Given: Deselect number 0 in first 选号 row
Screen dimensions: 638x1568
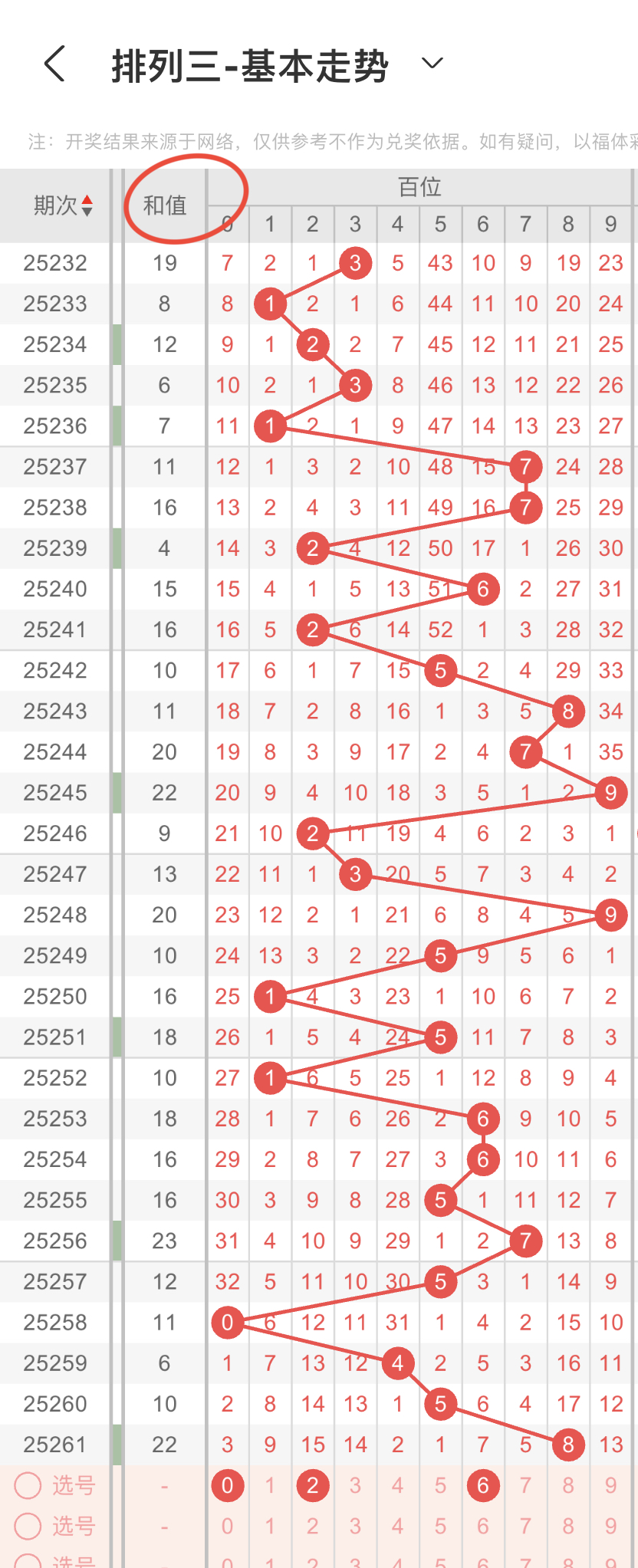Looking at the screenshot, I should pos(228,1485).
